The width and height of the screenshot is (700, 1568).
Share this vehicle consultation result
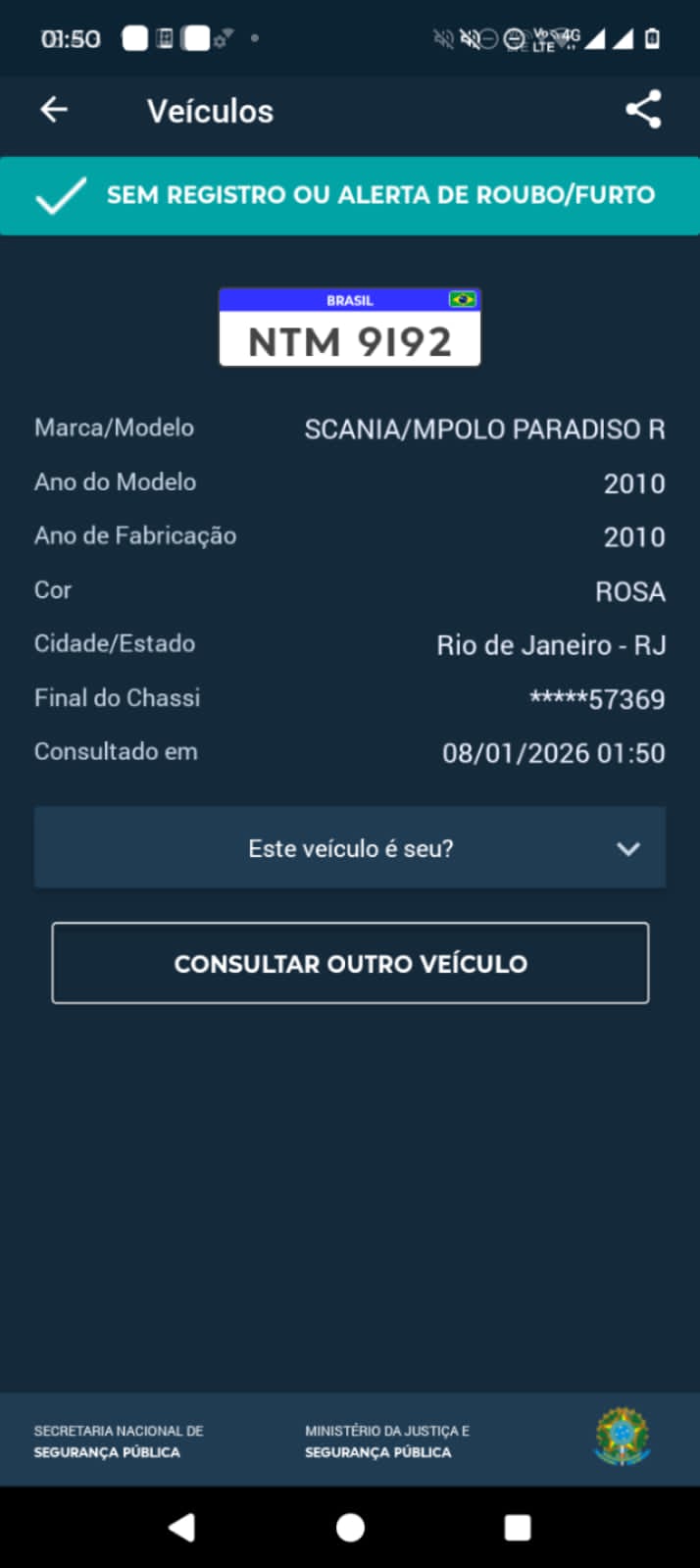pyautogui.click(x=643, y=110)
